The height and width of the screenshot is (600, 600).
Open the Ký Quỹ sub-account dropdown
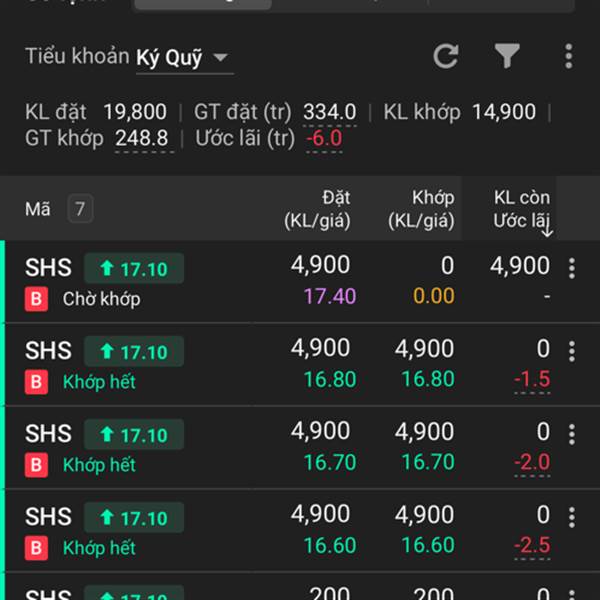tap(184, 58)
